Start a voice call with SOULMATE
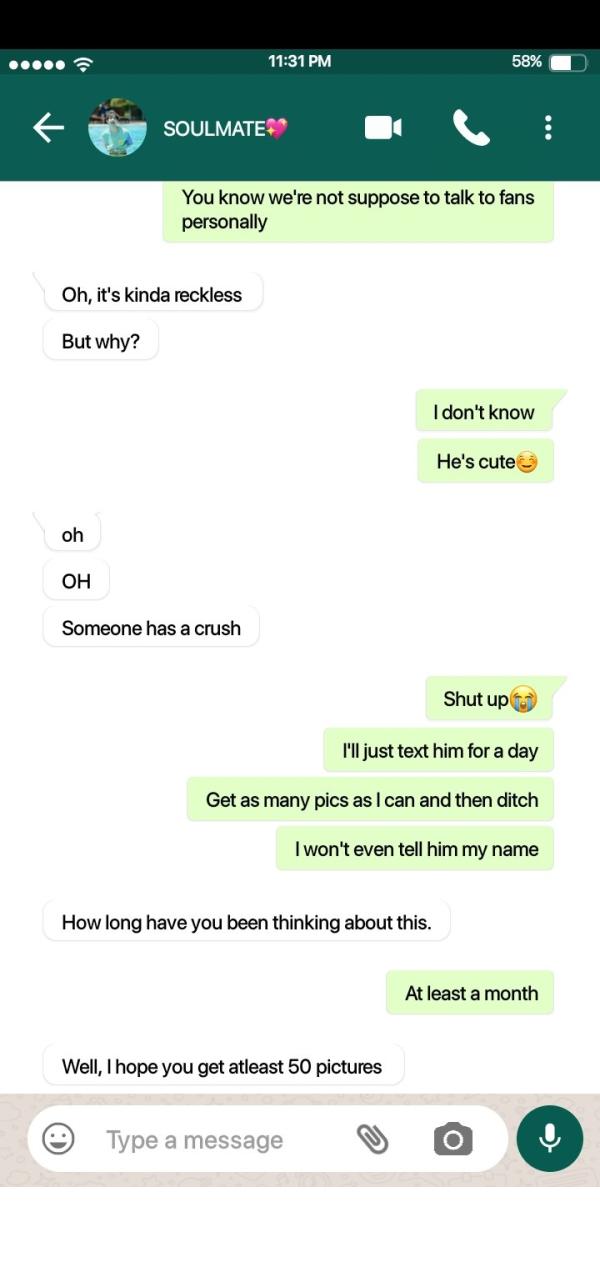Screen dimensions: 600x1267 click(x=471, y=127)
